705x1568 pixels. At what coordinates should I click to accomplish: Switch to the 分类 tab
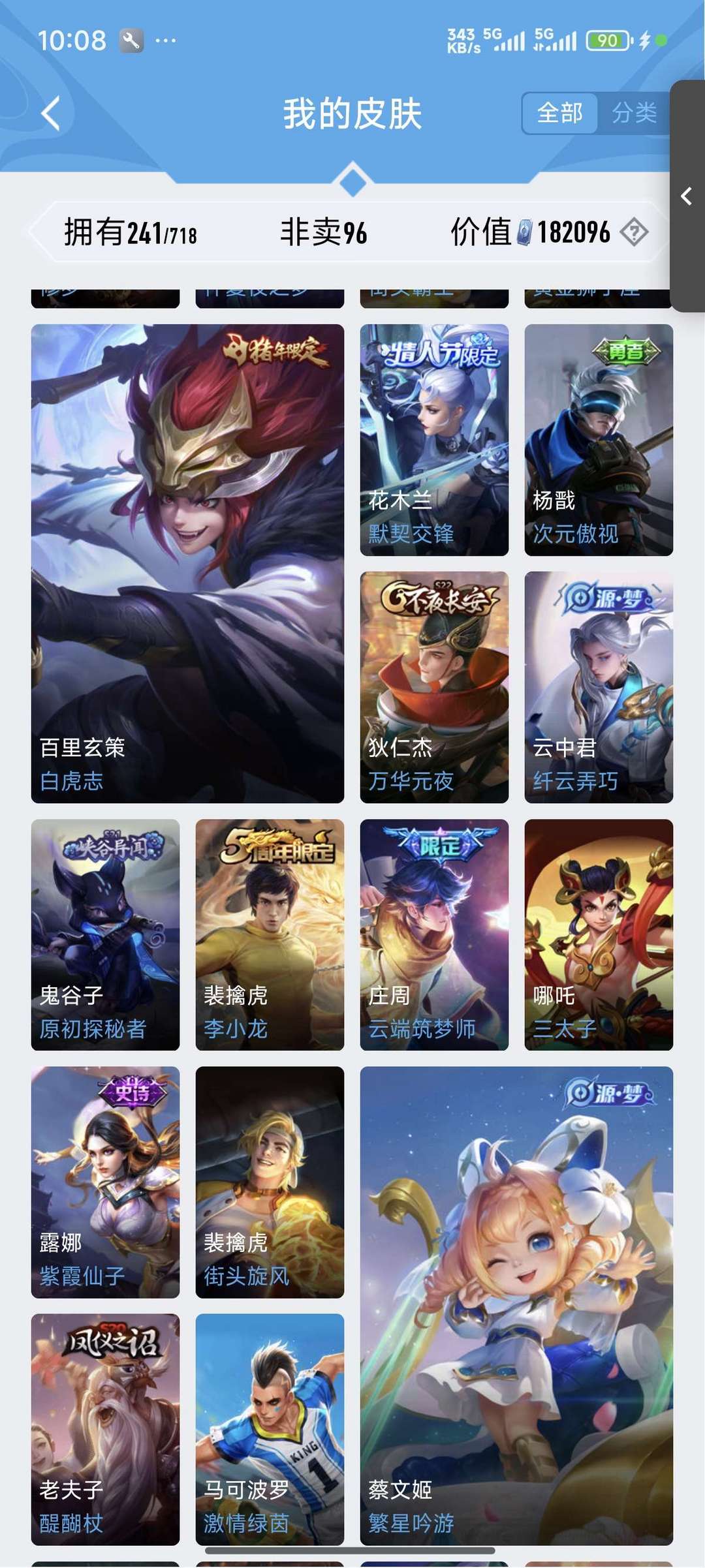(x=634, y=113)
